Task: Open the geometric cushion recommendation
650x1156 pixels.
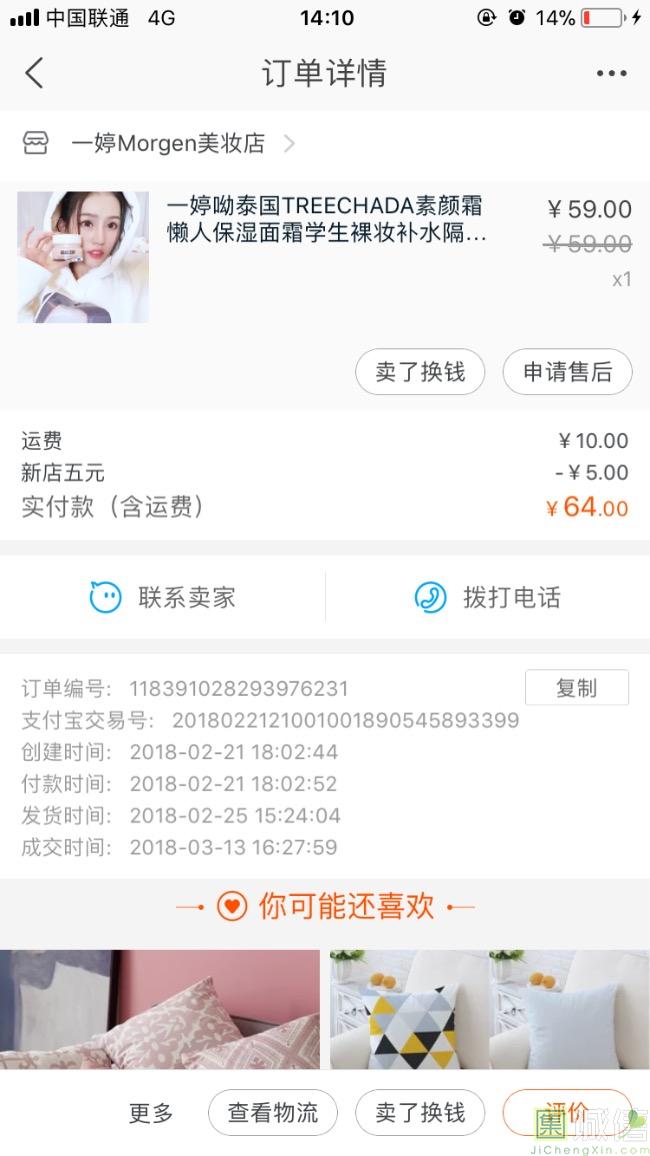Action: click(x=410, y=1009)
